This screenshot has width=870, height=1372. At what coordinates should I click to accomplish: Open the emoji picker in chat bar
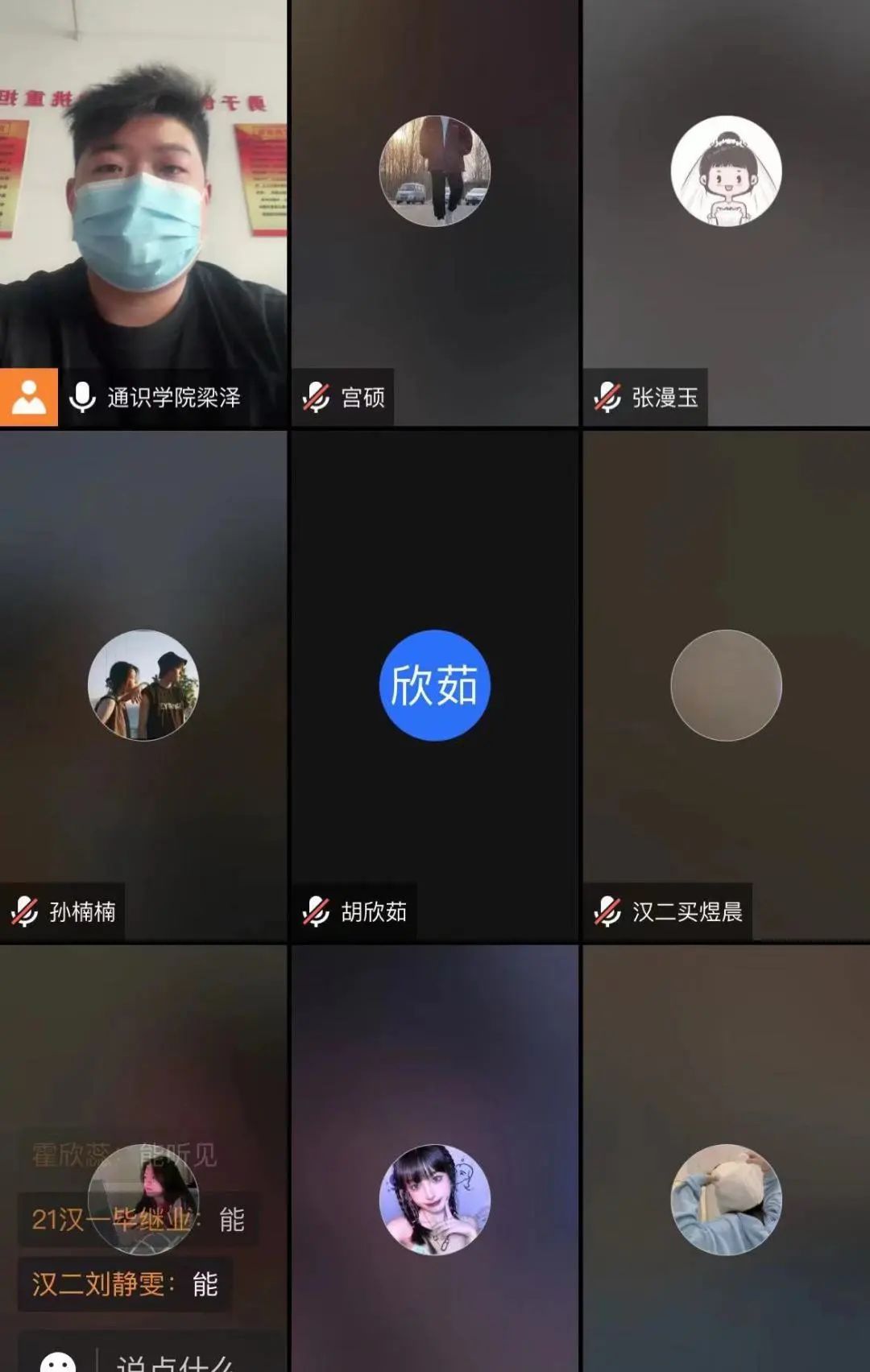(x=58, y=1361)
